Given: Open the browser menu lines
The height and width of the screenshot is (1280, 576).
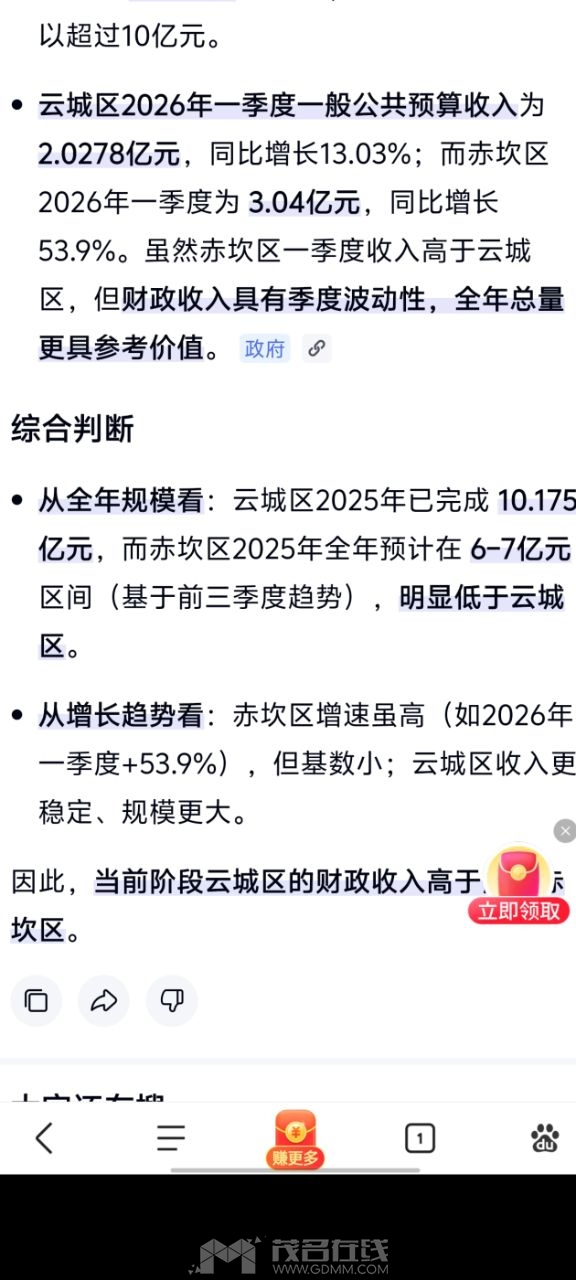Looking at the screenshot, I should point(171,1137).
